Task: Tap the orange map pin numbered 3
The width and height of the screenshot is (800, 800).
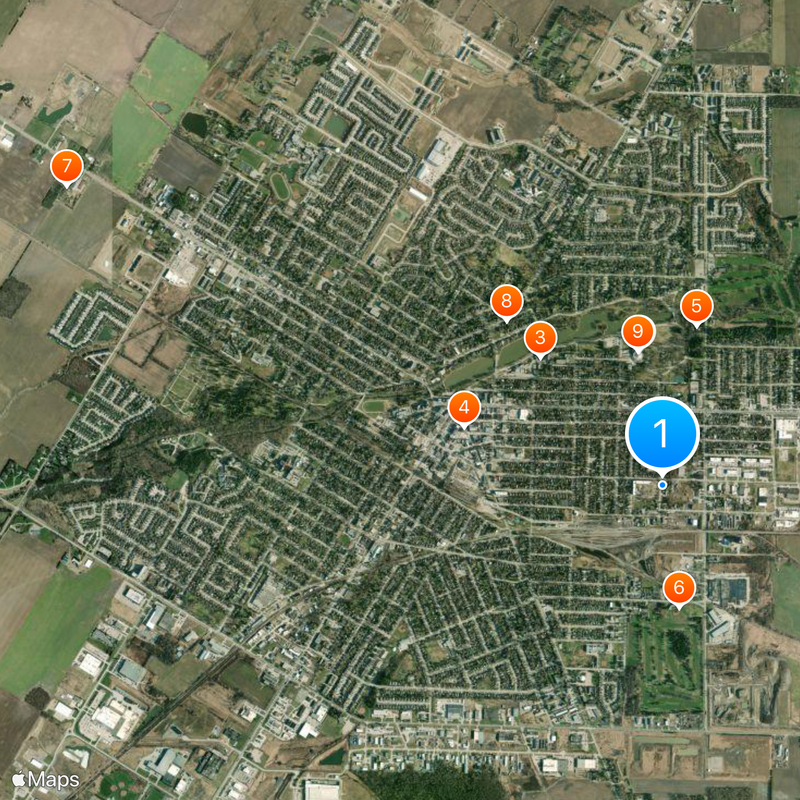Action: tap(540, 337)
